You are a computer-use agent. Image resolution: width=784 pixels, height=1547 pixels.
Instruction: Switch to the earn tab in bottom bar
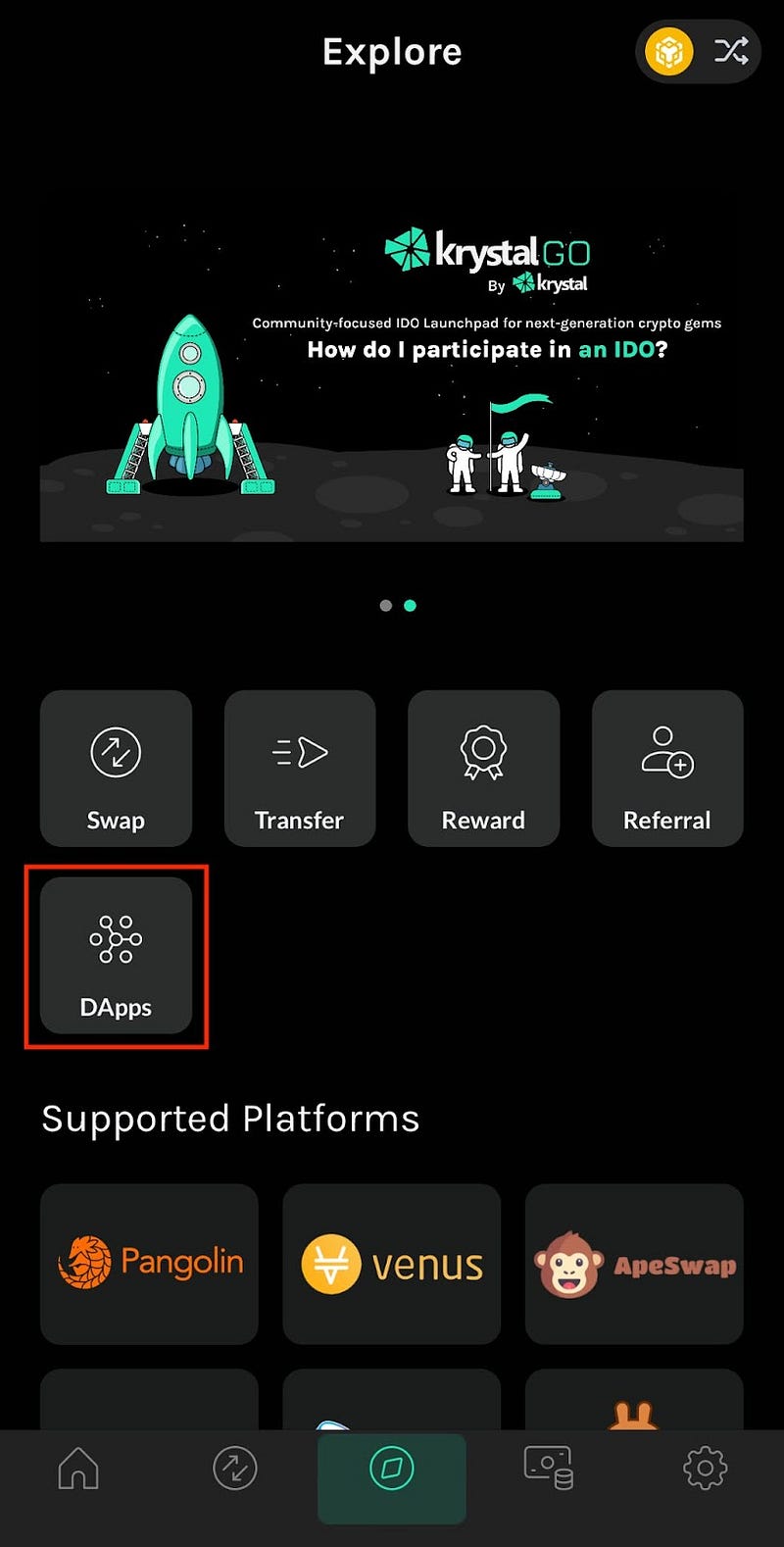549,1469
